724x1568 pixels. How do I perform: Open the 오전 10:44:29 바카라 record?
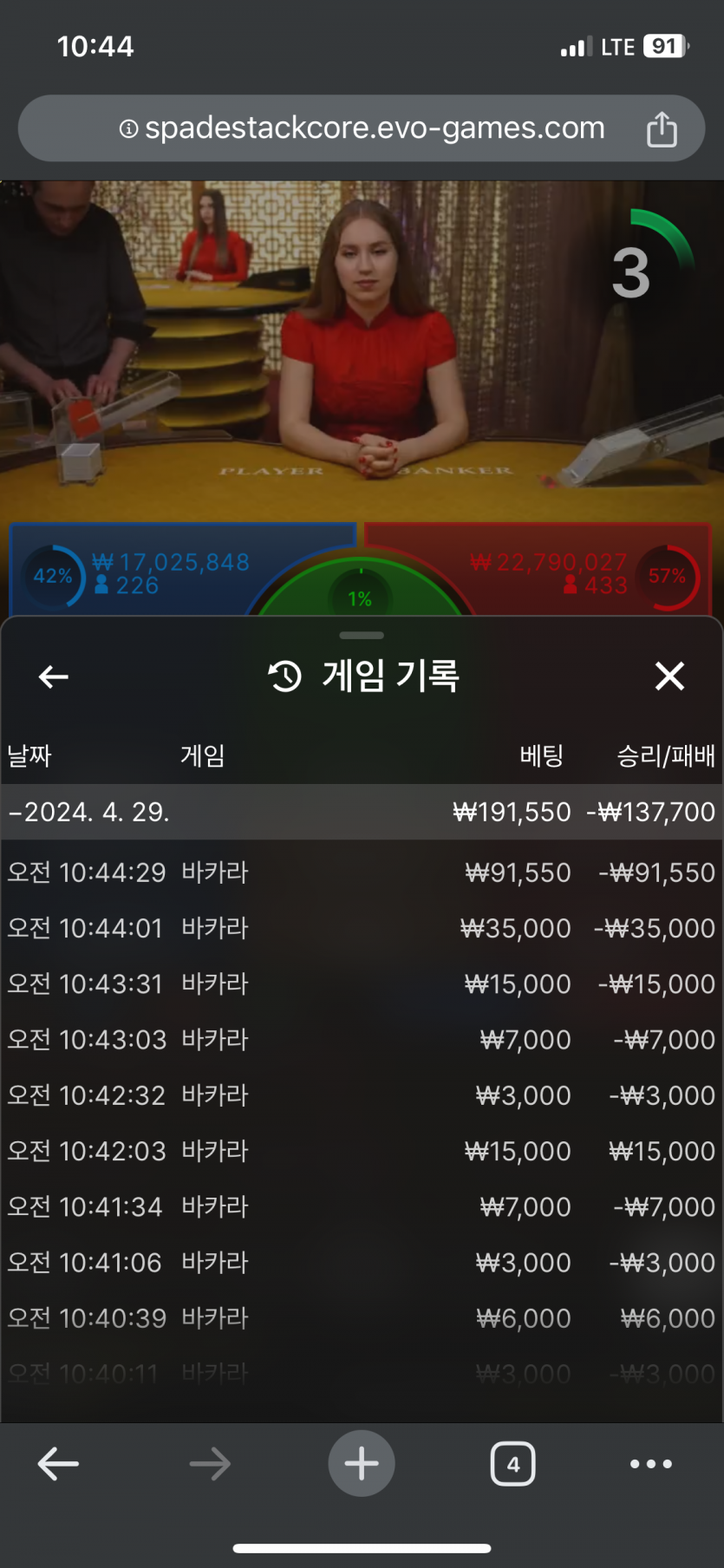[362, 872]
